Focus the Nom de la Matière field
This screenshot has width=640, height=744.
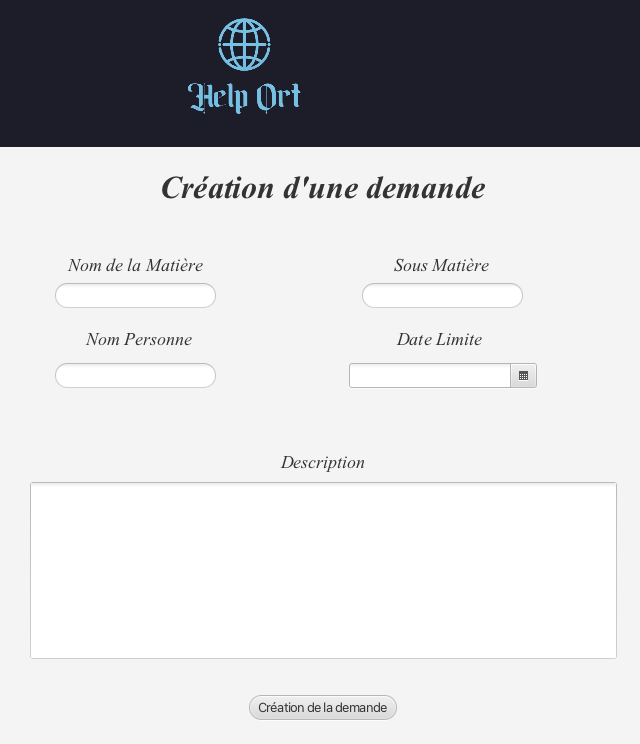click(135, 296)
